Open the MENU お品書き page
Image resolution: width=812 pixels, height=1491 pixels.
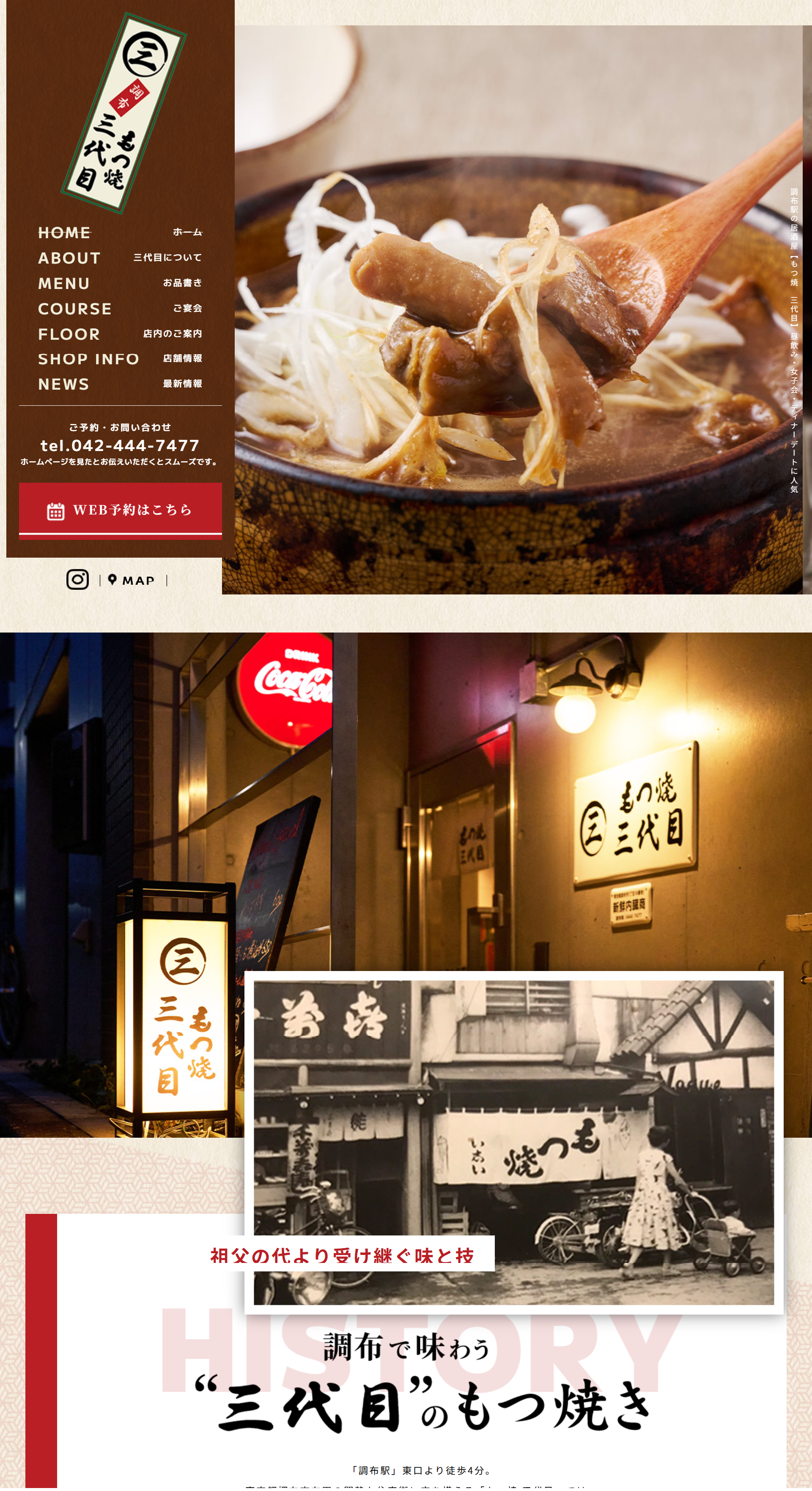(x=120, y=283)
